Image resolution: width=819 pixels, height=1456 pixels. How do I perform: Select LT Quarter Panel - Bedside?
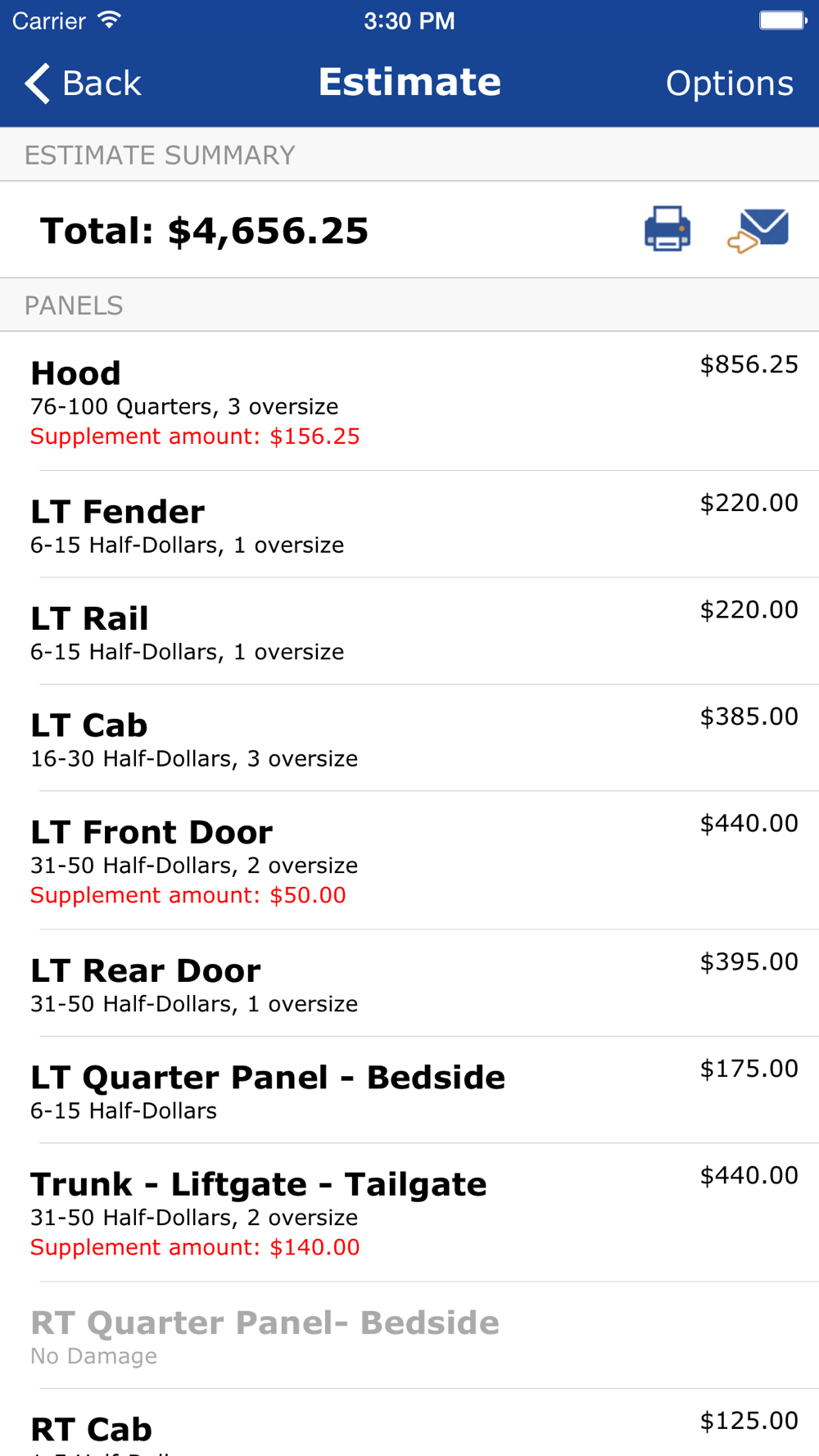coord(409,1090)
